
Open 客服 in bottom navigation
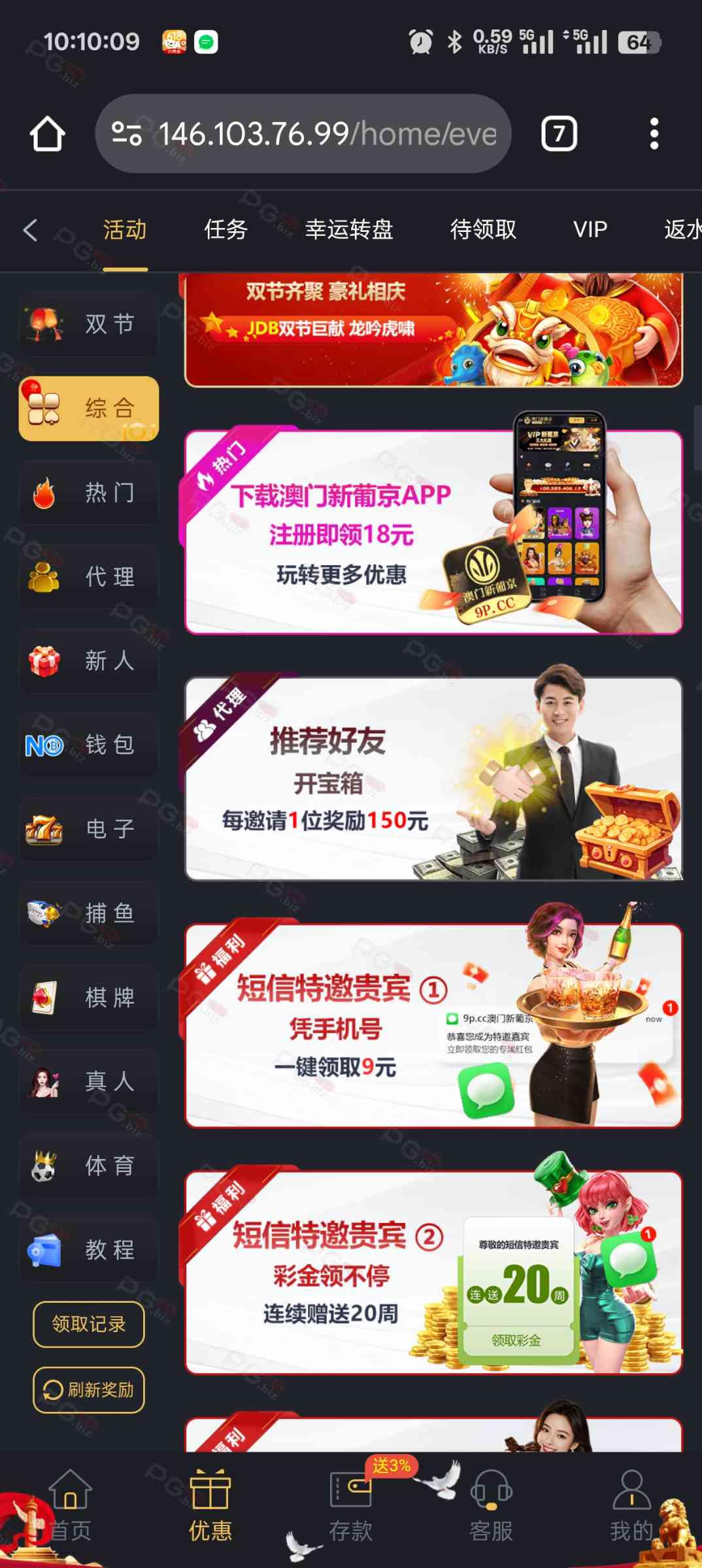pyautogui.click(x=491, y=1509)
